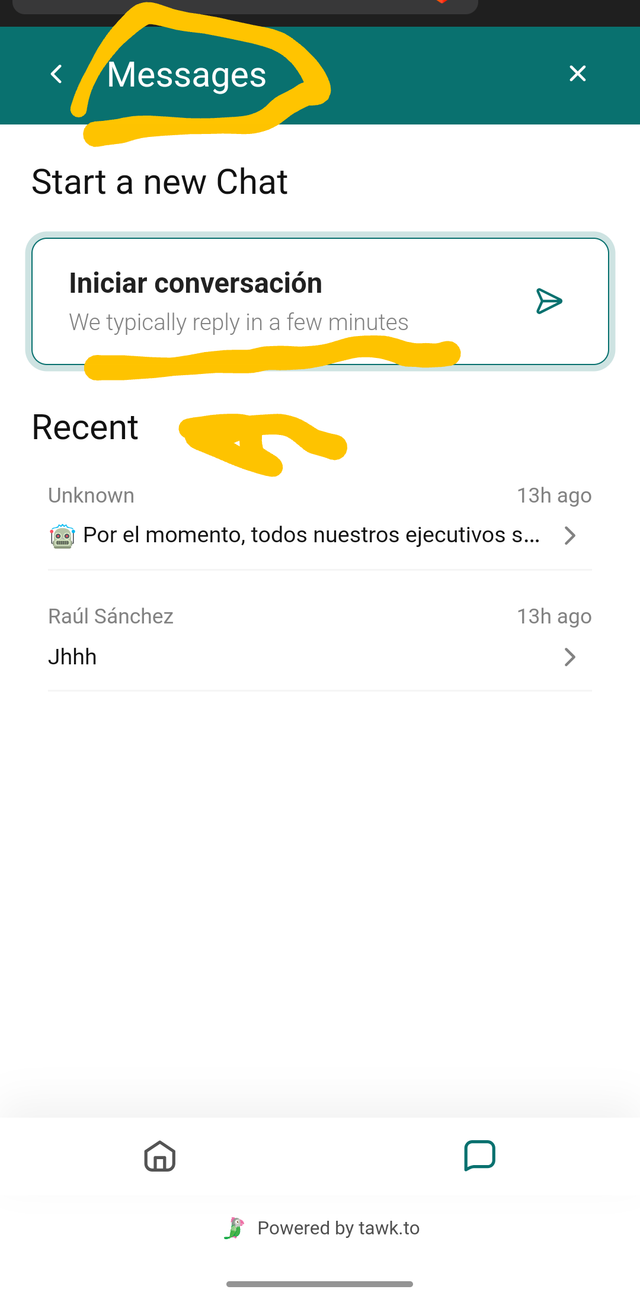Select the messages tab at the bottom
Image resolution: width=640 pixels, height=1302 pixels.
tap(480, 1156)
